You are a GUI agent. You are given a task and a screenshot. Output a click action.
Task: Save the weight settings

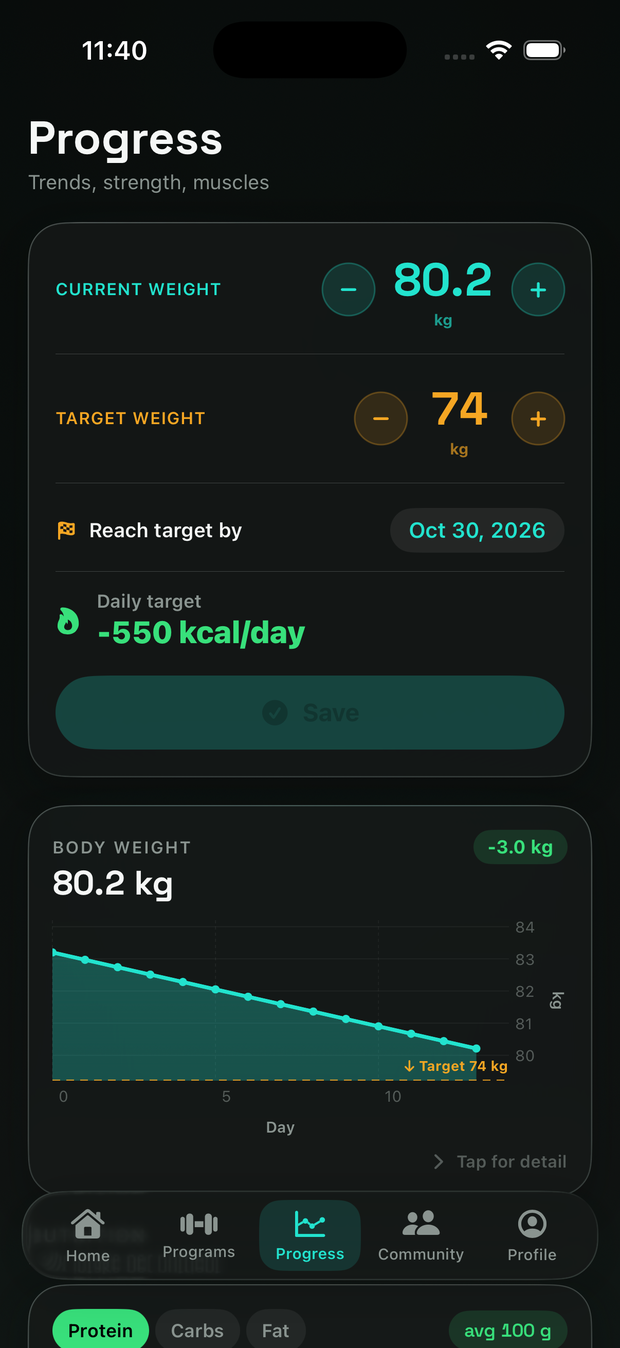tap(310, 713)
